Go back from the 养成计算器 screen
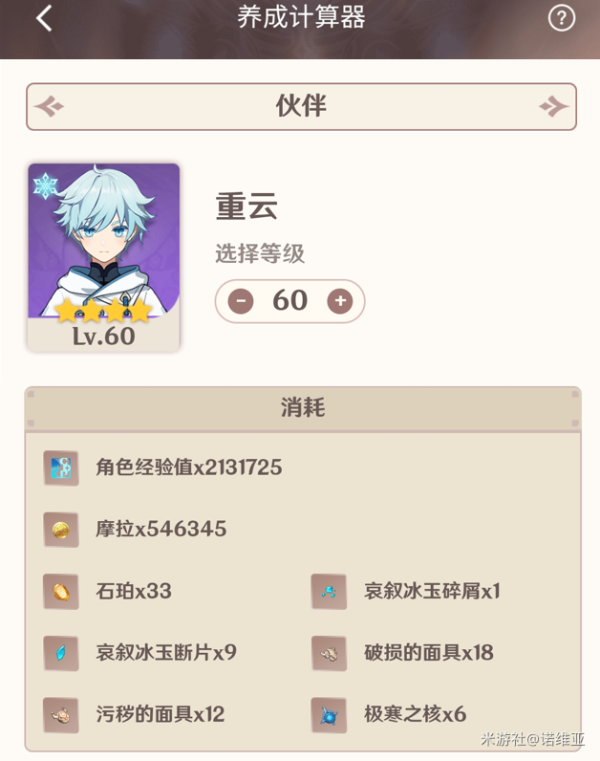 [44, 18]
